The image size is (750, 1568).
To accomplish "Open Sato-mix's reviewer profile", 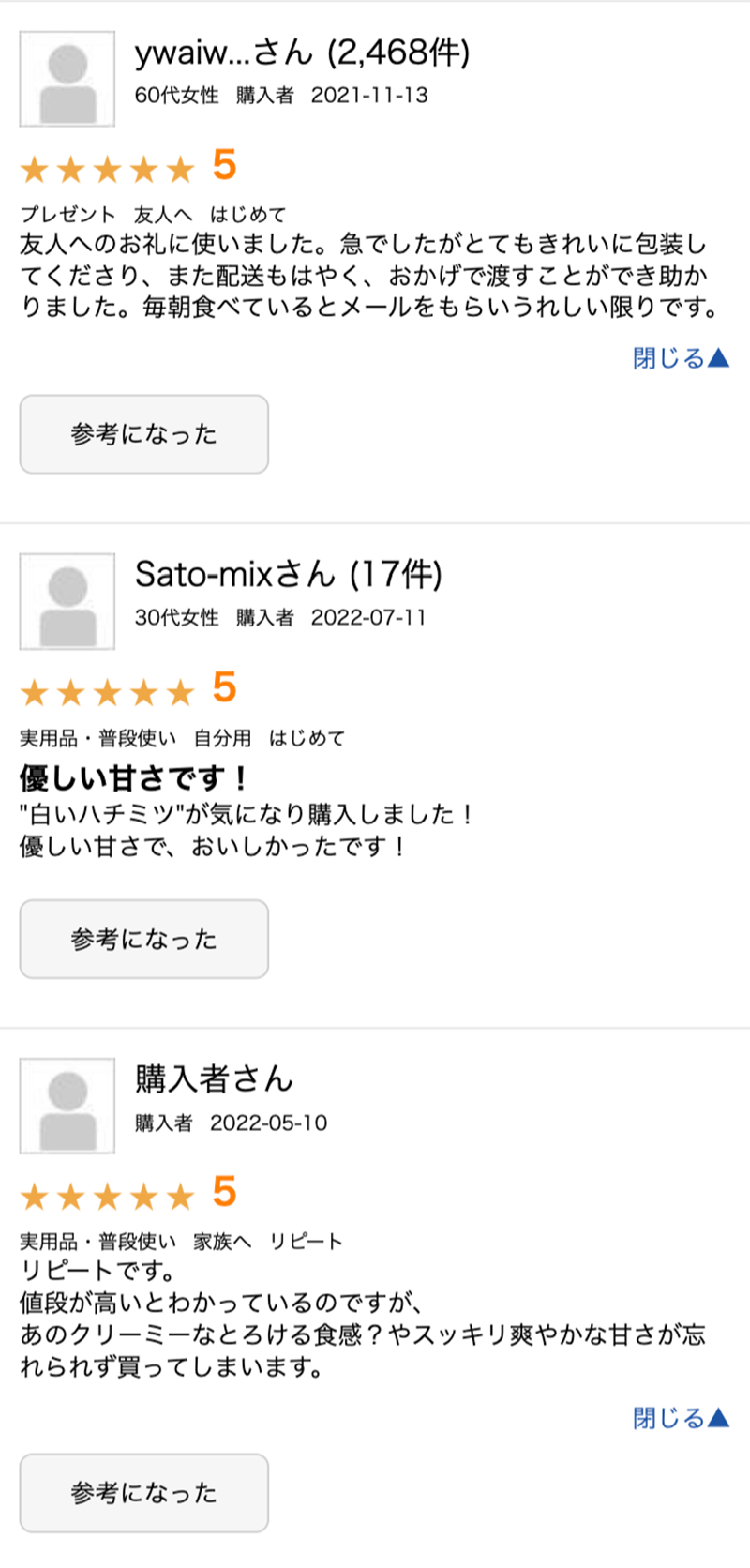I will click(x=234, y=574).
